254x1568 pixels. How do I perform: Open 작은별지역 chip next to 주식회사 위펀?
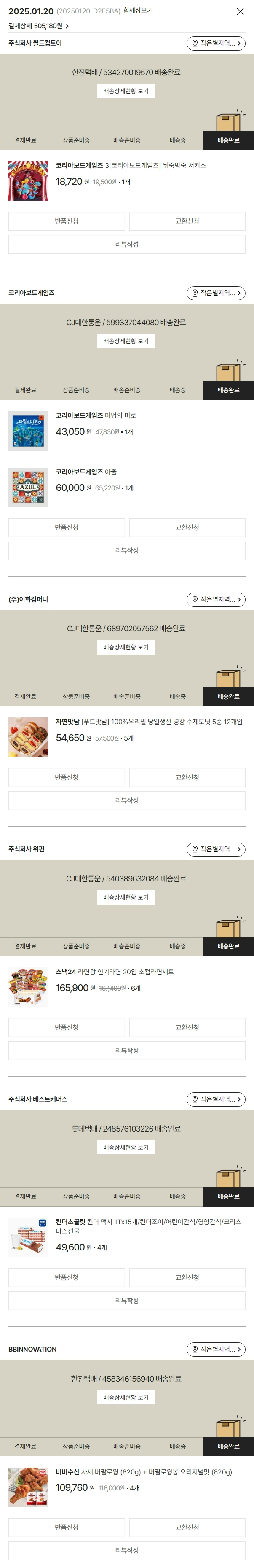pyautogui.click(x=216, y=849)
